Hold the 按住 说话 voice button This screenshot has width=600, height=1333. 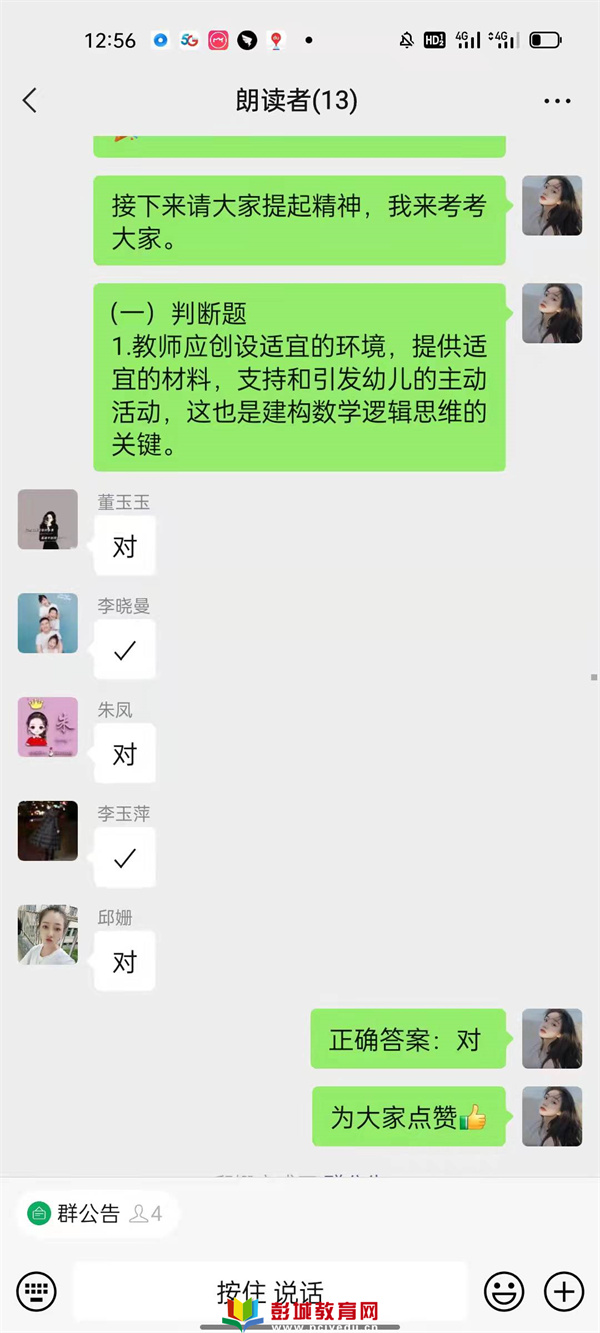(x=270, y=1291)
